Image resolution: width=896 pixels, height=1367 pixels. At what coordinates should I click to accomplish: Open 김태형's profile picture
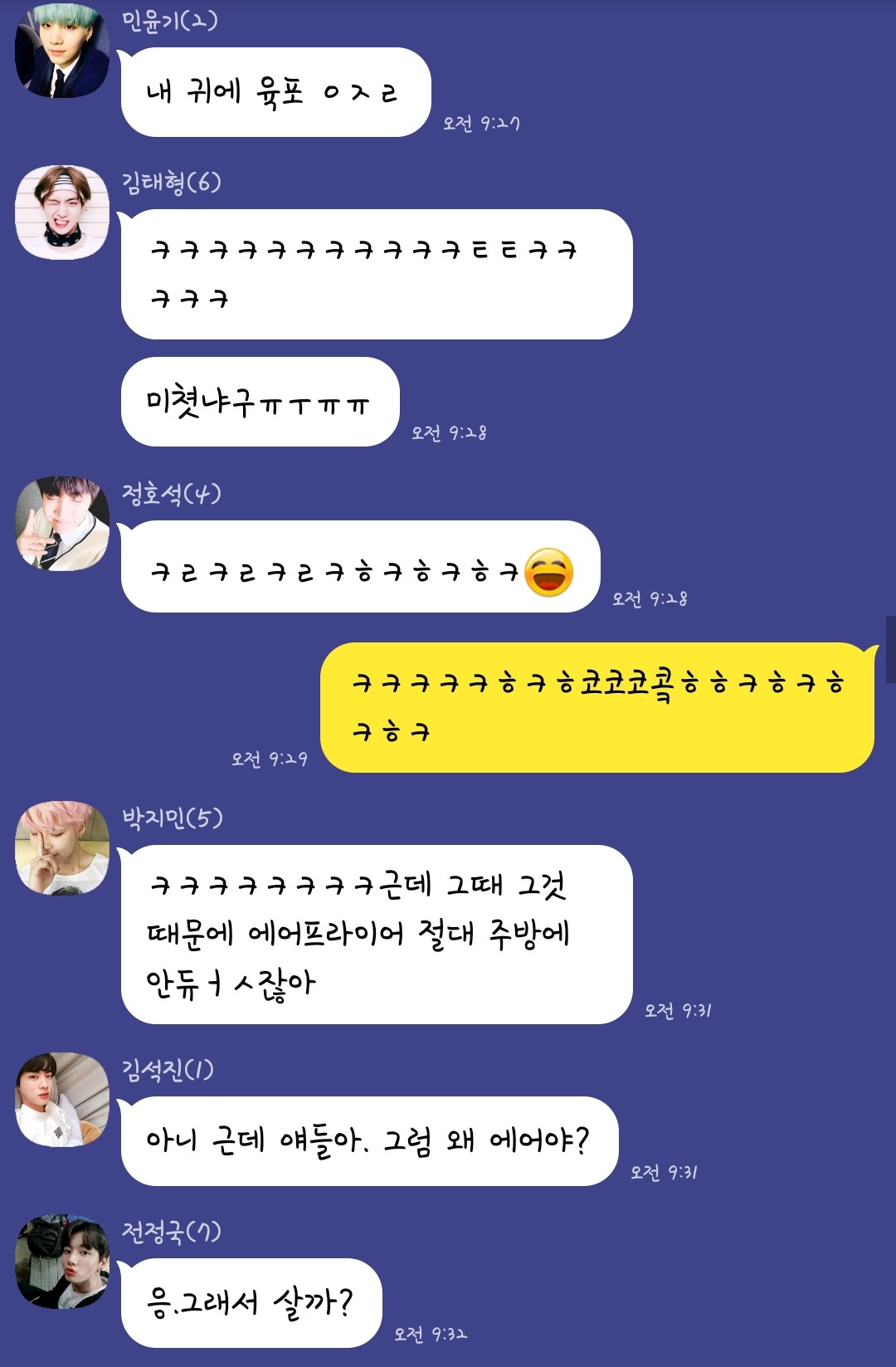coord(62,212)
